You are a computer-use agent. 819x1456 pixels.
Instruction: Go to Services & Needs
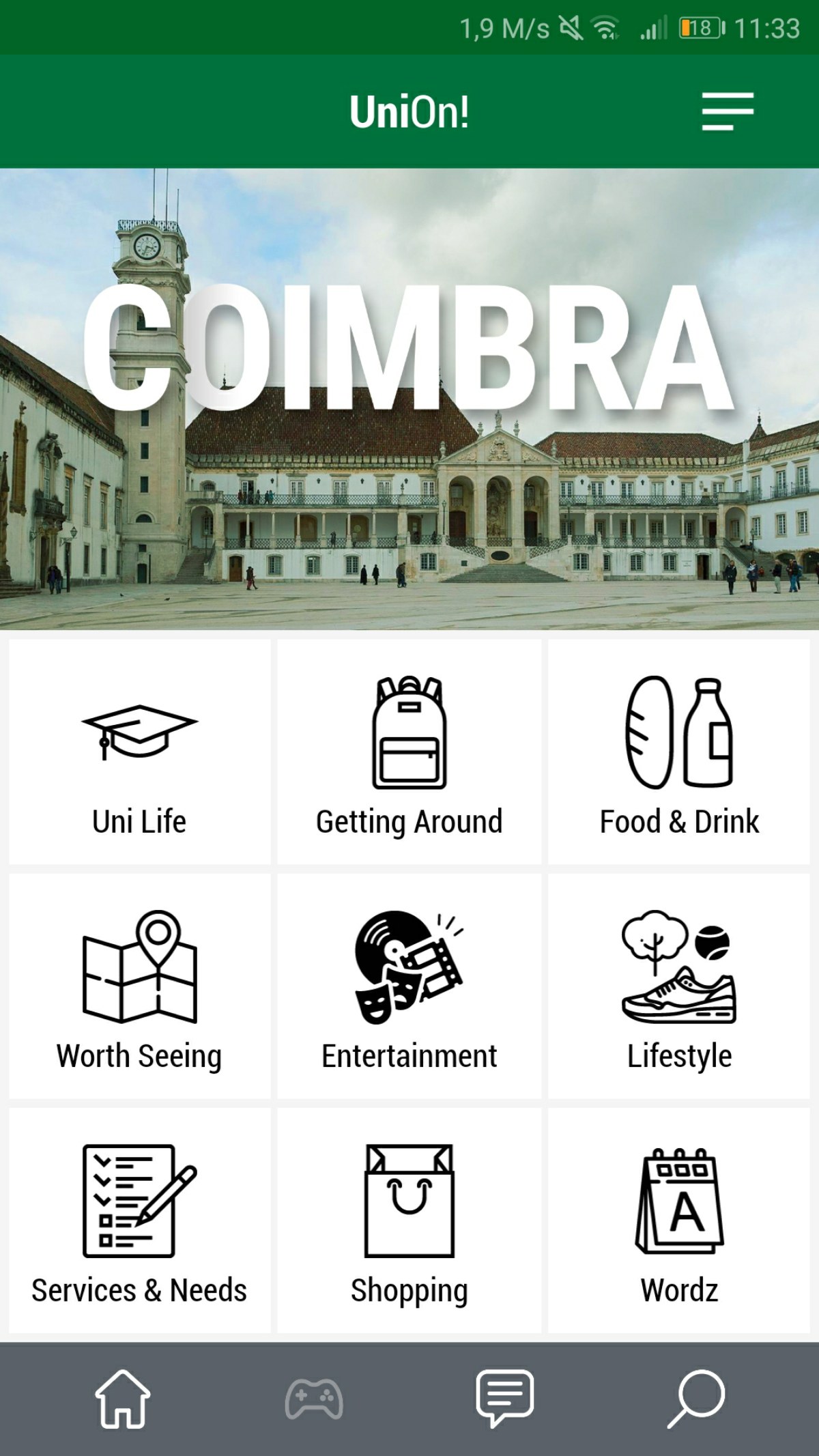(x=139, y=1221)
